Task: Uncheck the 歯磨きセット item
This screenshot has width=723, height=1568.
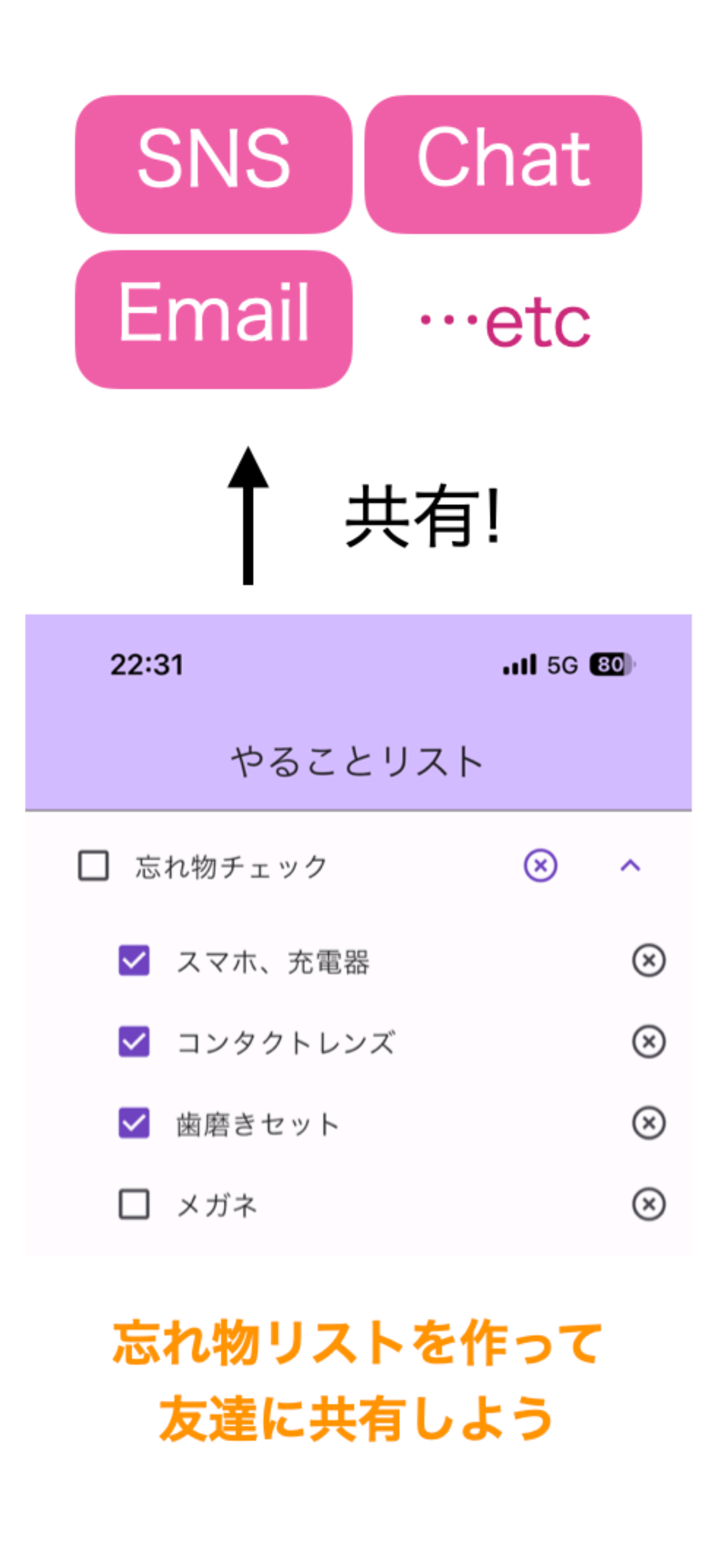Action: coord(133,1122)
